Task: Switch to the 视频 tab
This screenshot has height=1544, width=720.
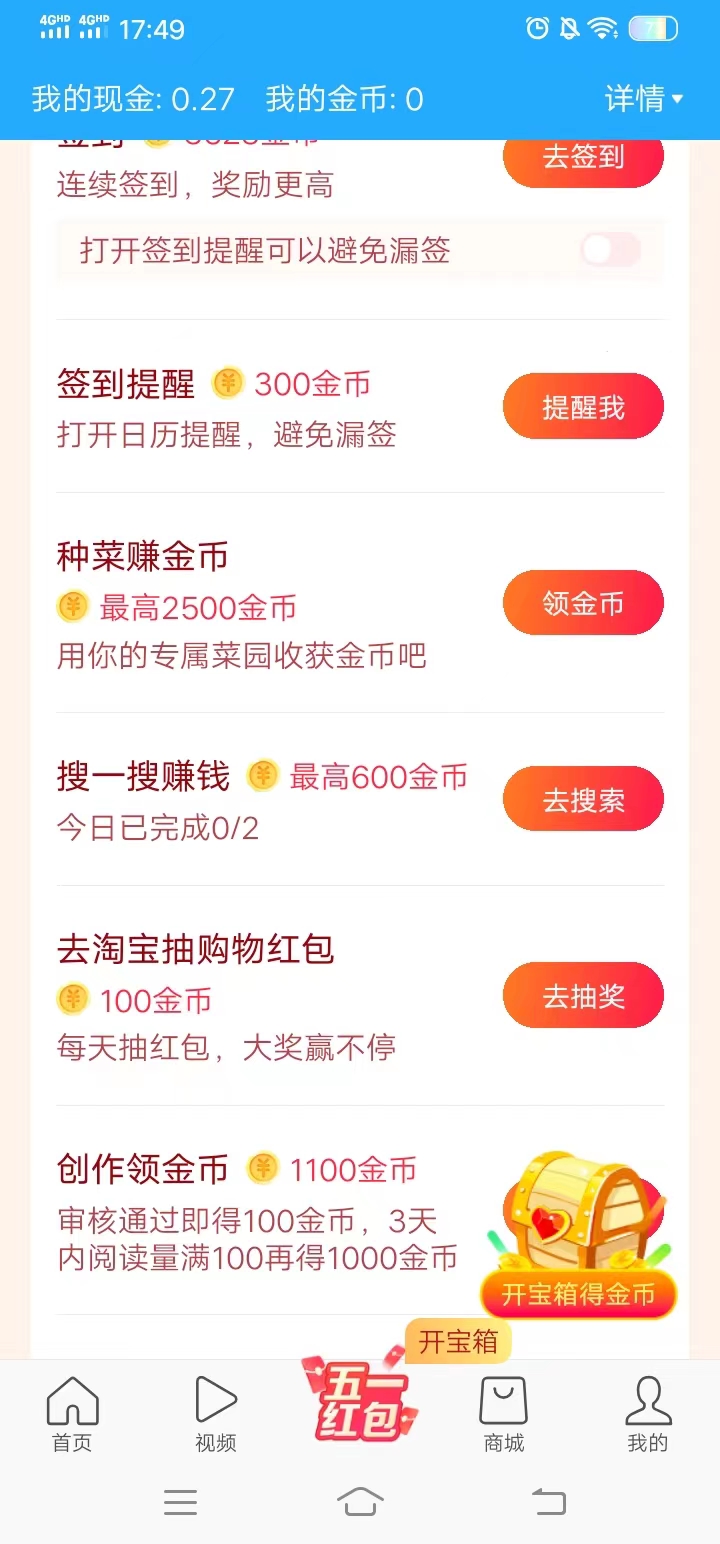Action: click(215, 1412)
